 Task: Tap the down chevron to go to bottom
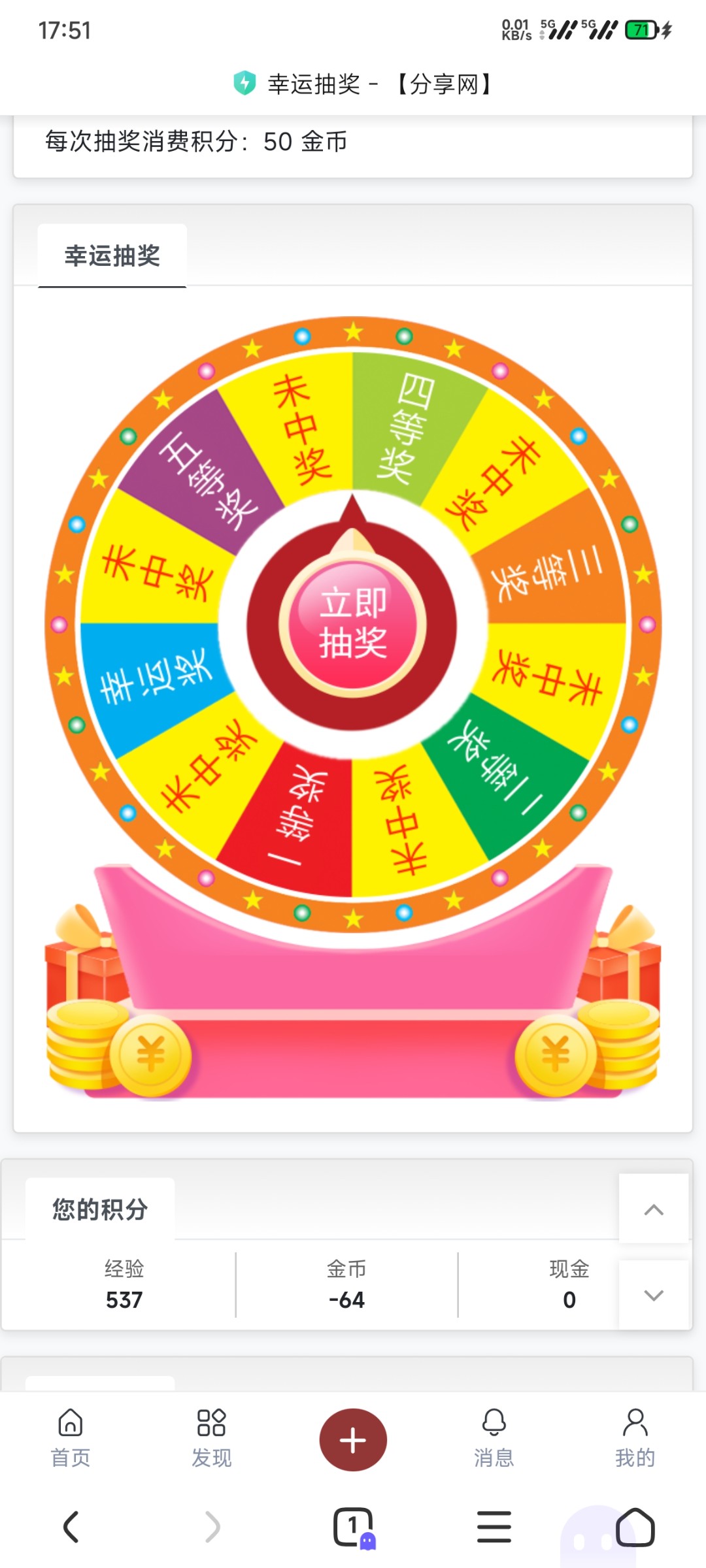(653, 1295)
